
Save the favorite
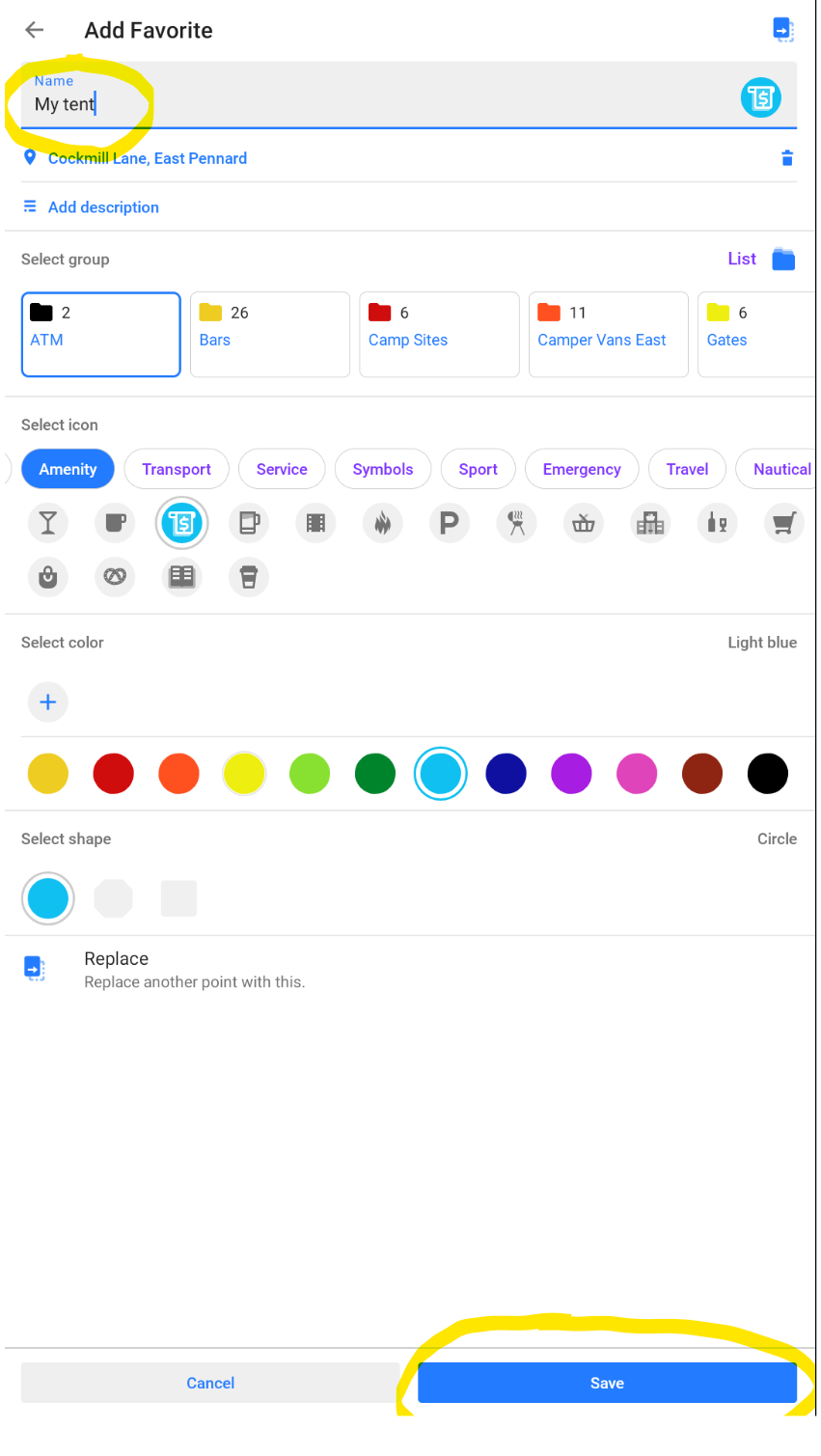click(607, 1383)
